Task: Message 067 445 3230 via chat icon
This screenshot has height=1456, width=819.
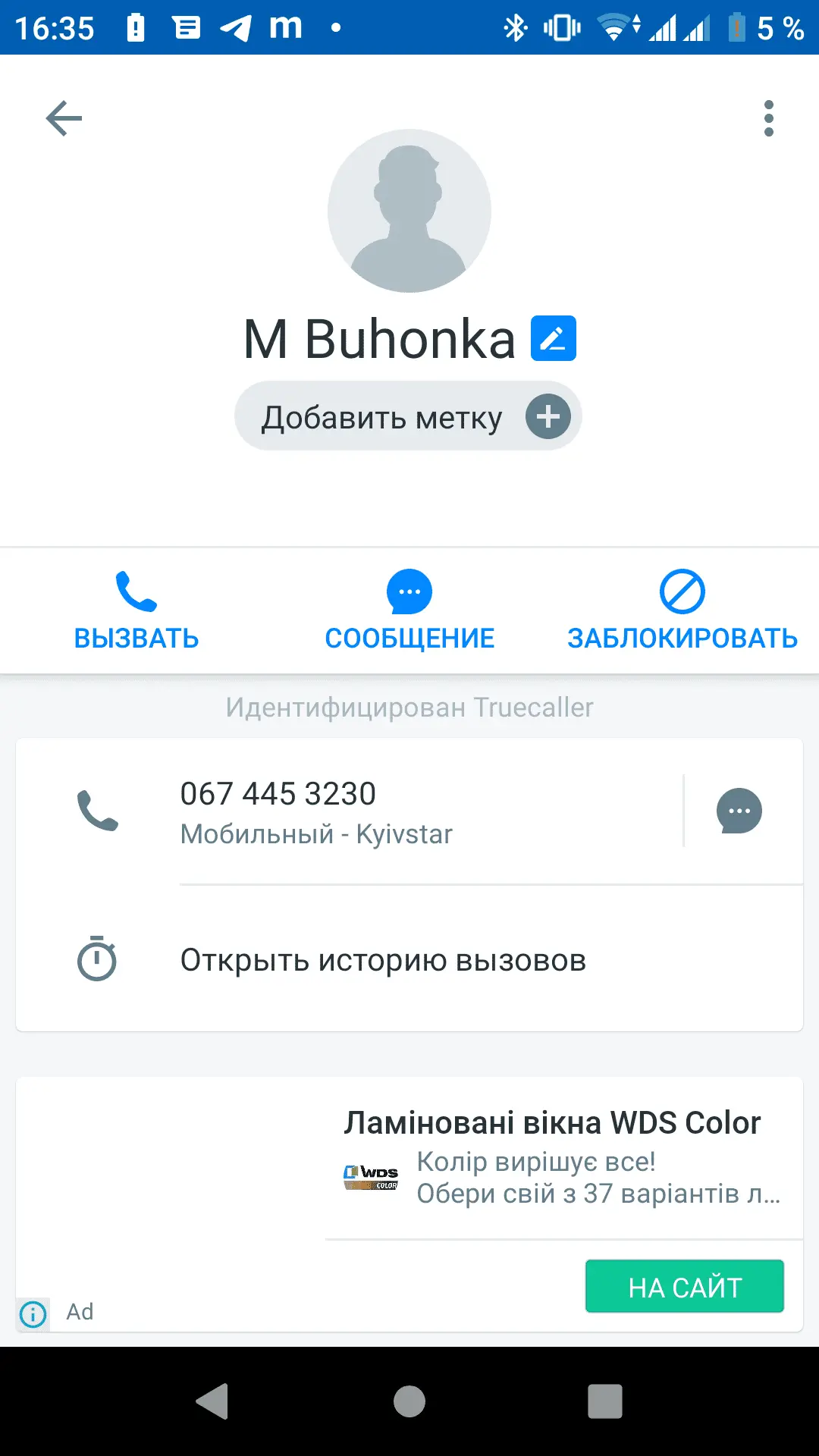Action: coord(739,811)
